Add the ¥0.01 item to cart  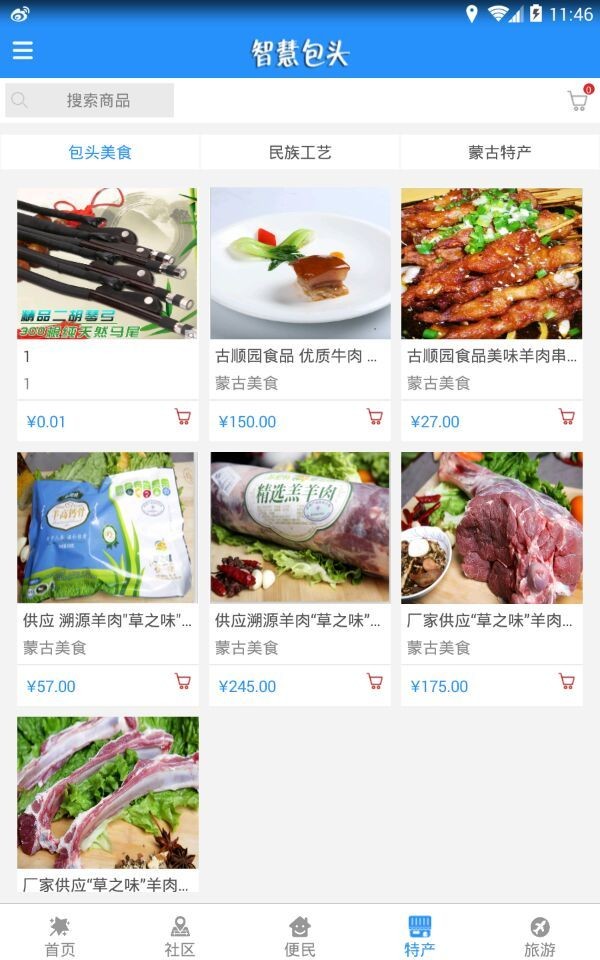182,418
